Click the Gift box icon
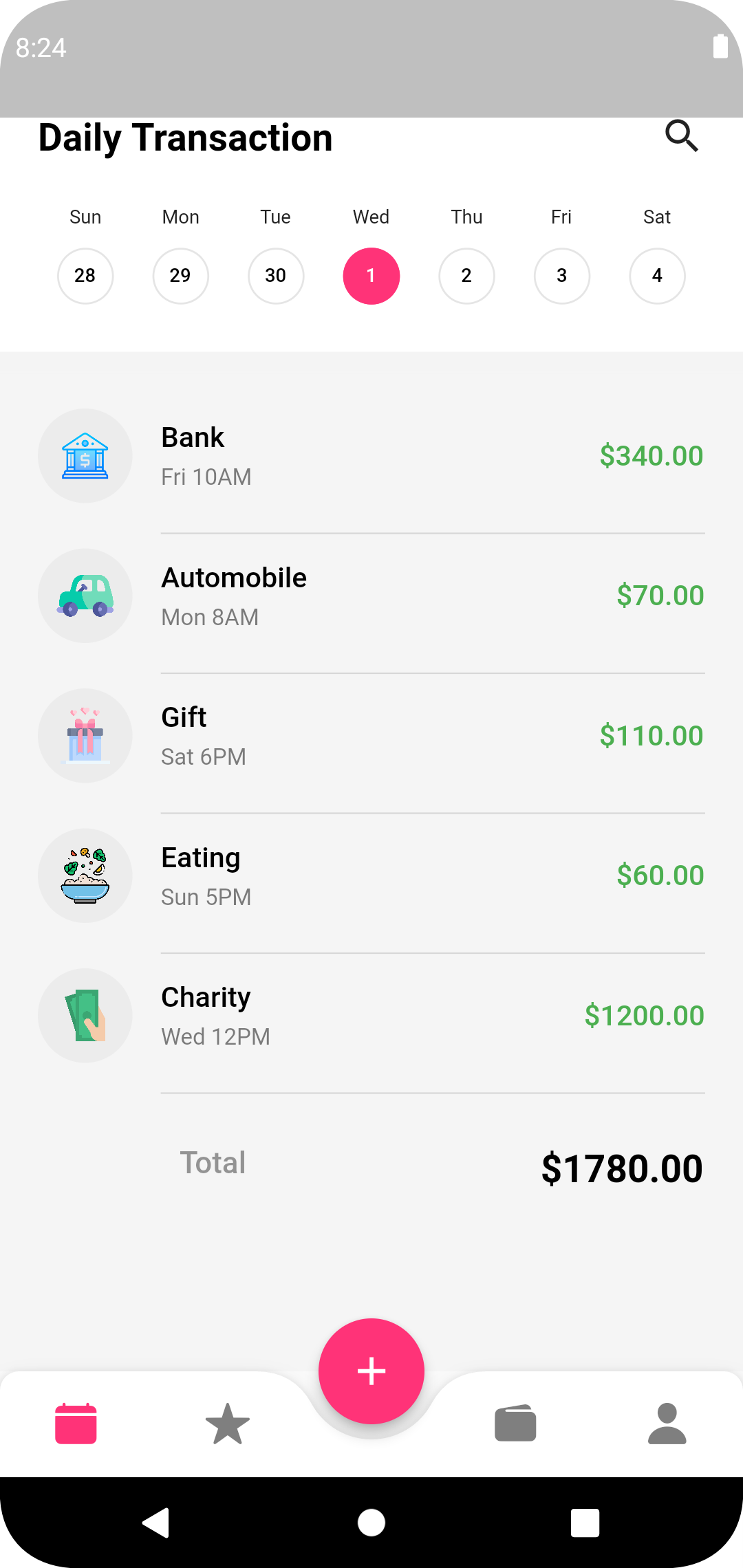743x1568 pixels. click(x=85, y=736)
